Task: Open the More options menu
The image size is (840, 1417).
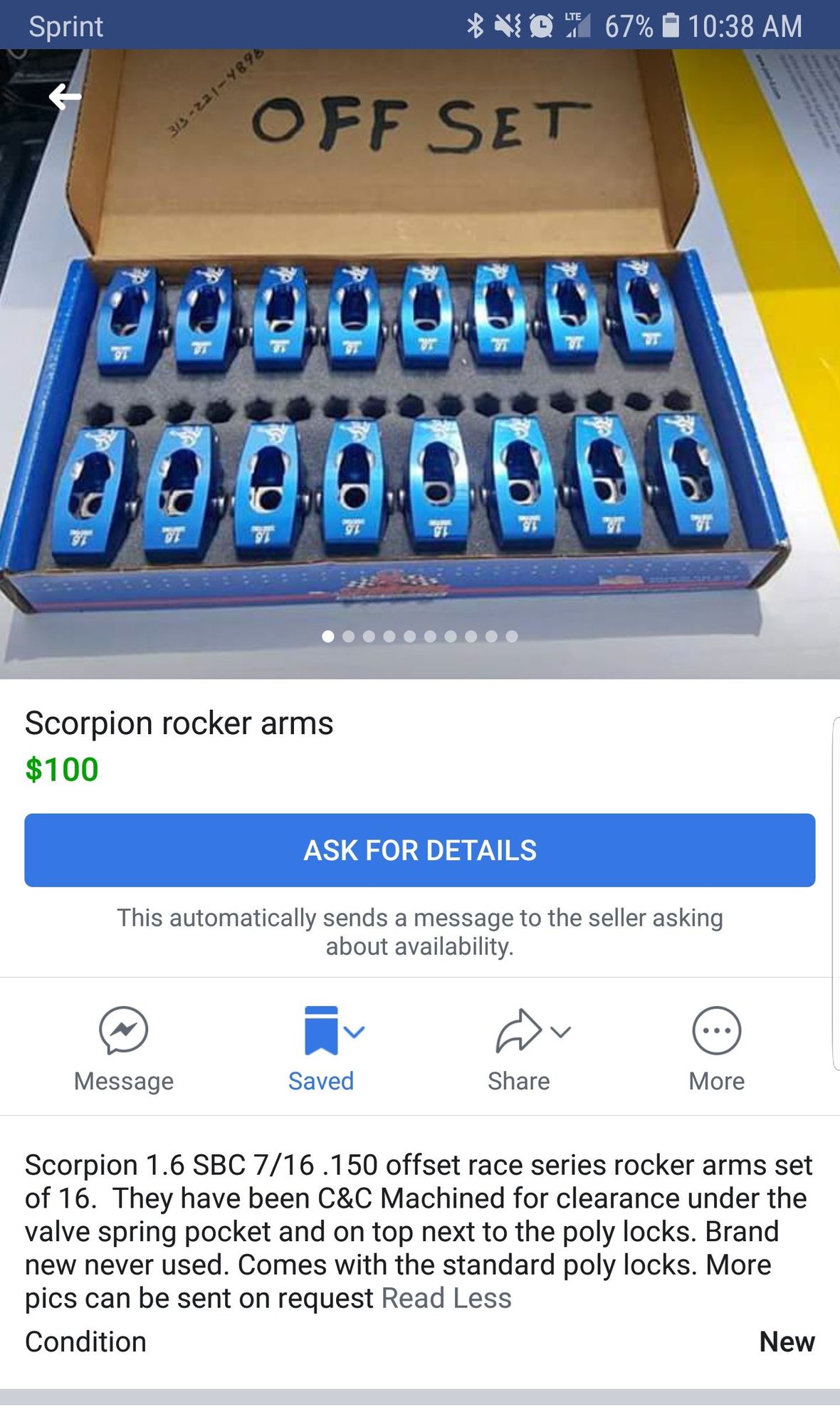Action: pyautogui.click(x=716, y=1048)
